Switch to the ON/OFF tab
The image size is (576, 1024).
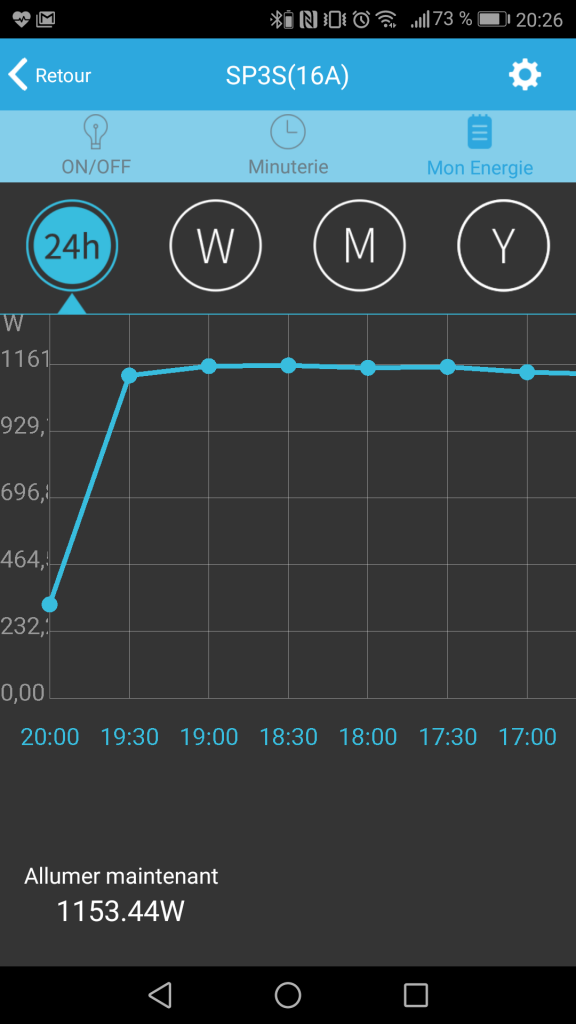click(x=96, y=146)
